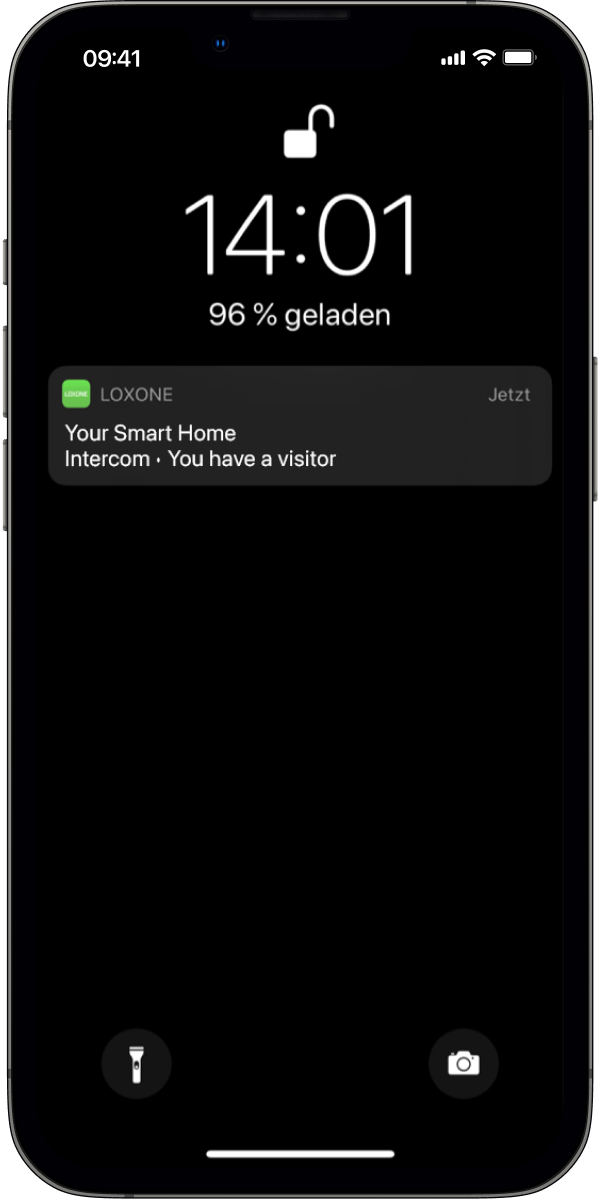Open the lock screen camera

[463, 1063]
